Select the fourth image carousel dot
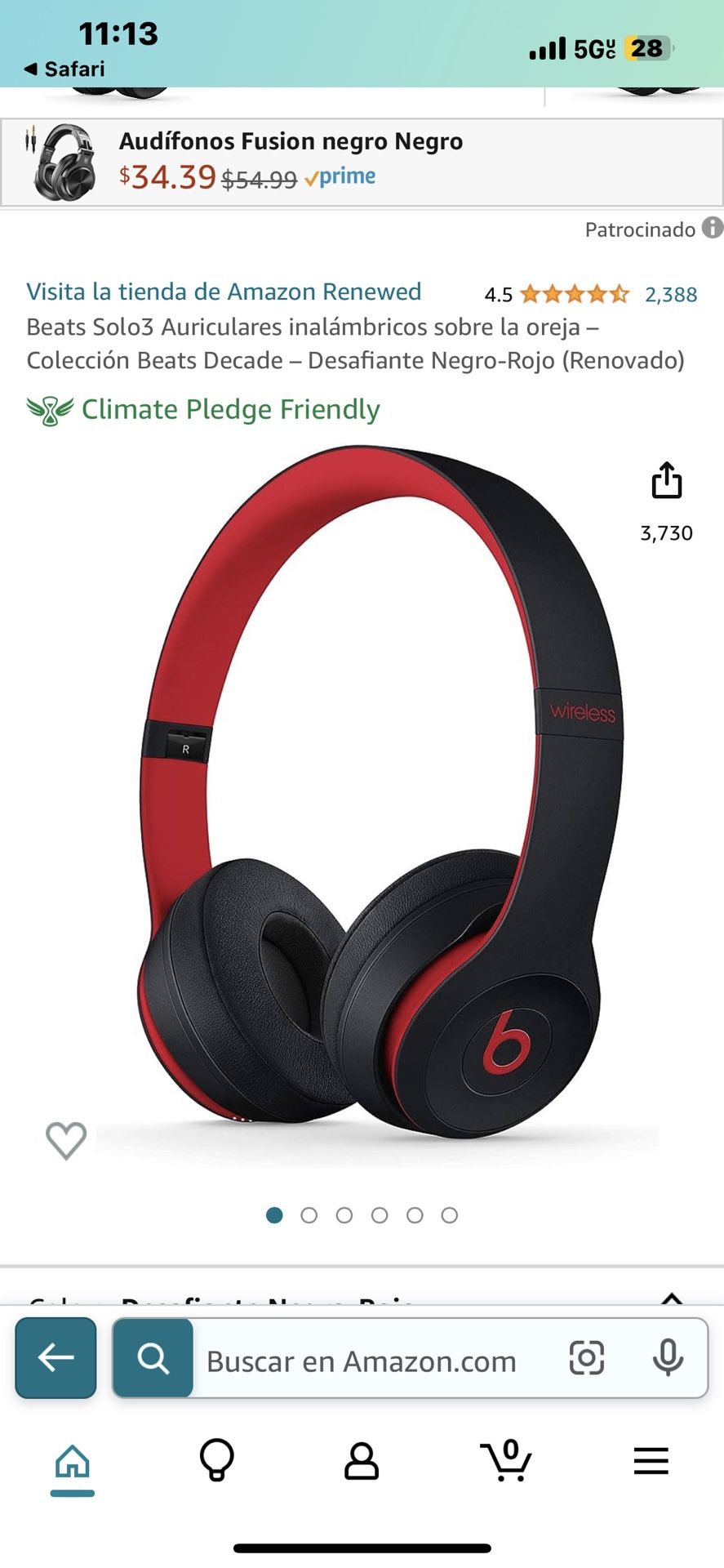Screen dimensions: 724x1568 380,1214
